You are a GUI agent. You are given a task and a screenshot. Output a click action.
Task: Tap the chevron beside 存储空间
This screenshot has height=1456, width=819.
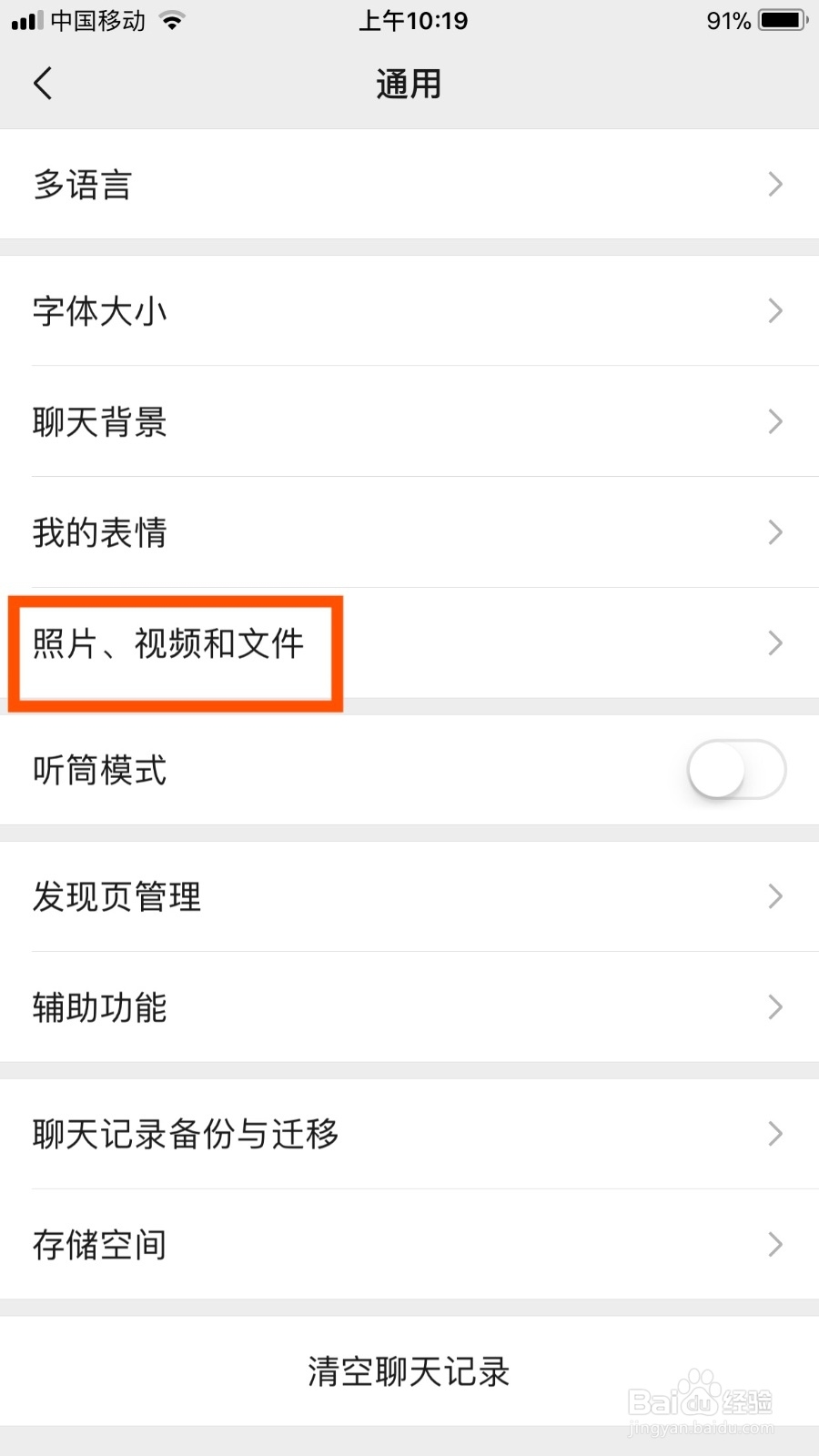pyautogui.click(x=774, y=1244)
